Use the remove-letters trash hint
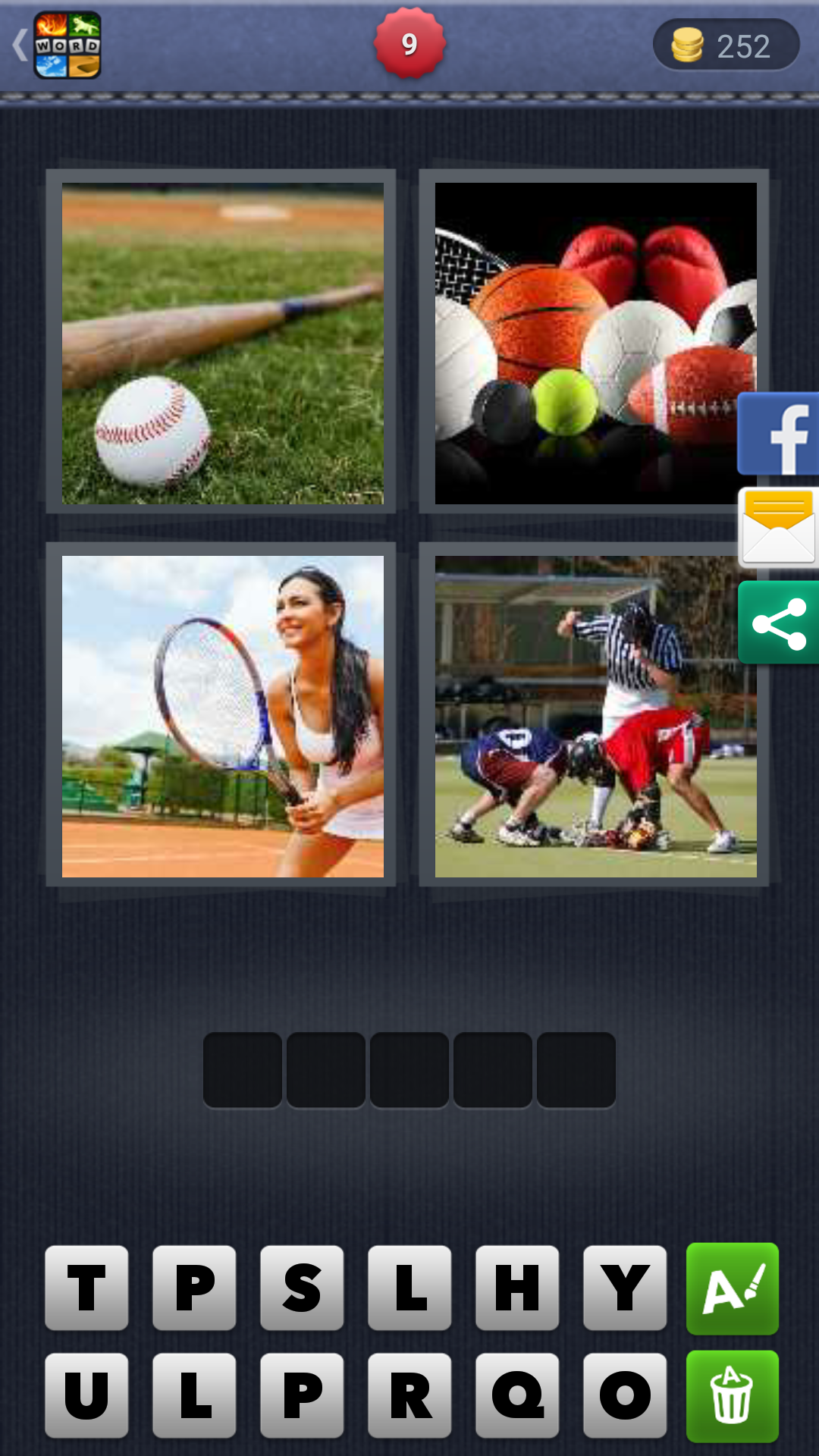Viewport: 819px width, 1456px height. [732, 1396]
